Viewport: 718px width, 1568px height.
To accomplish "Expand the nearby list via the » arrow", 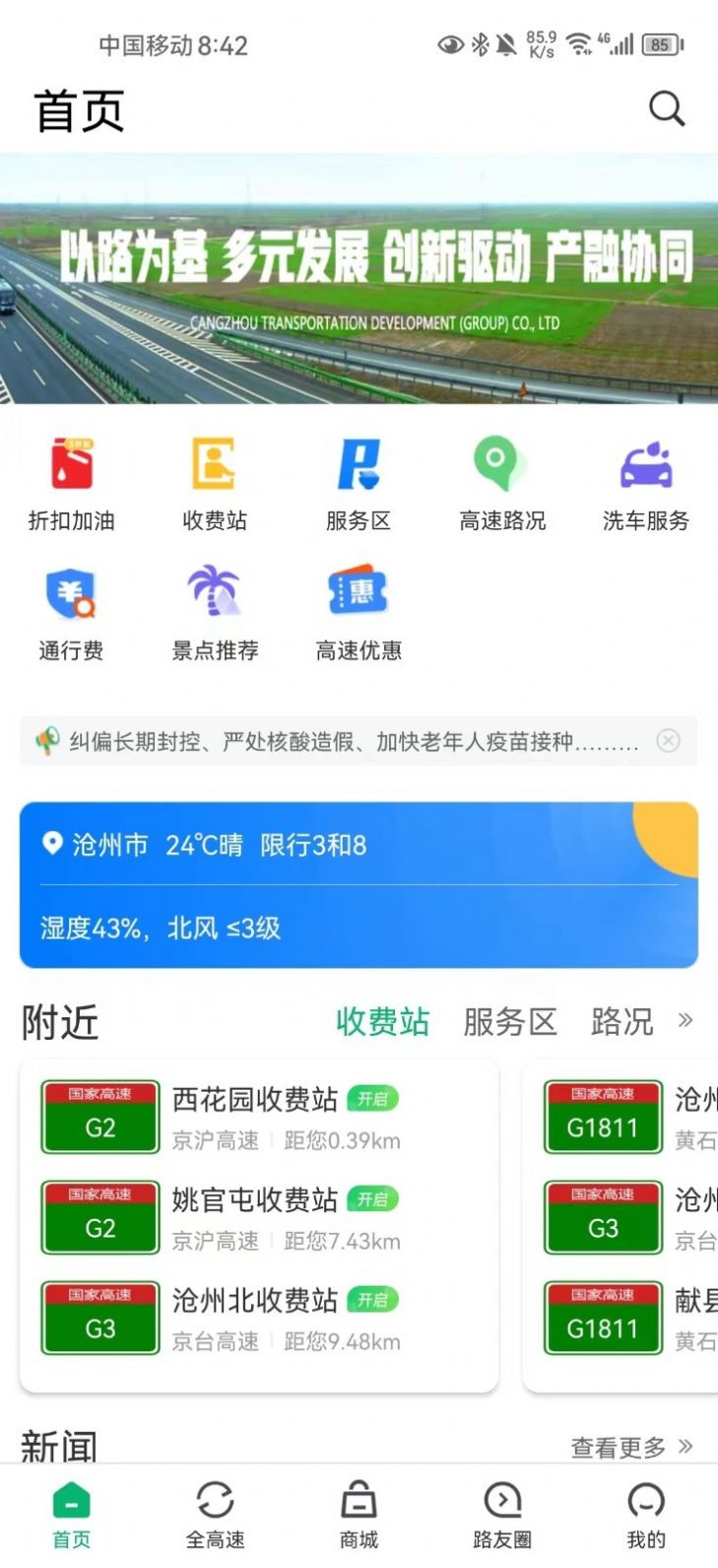I will click(686, 1023).
